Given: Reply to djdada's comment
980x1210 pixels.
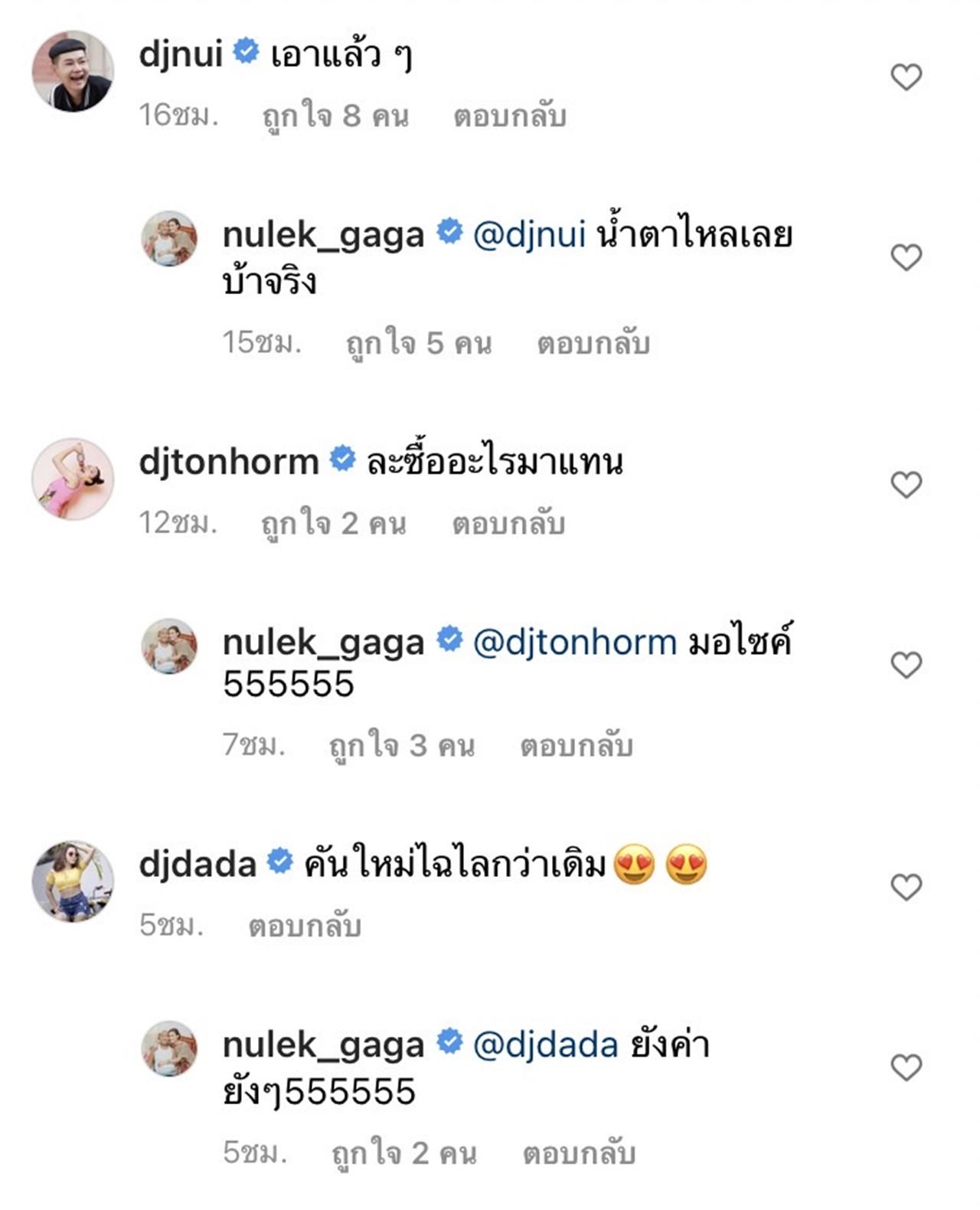Looking at the screenshot, I should point(304,927).
